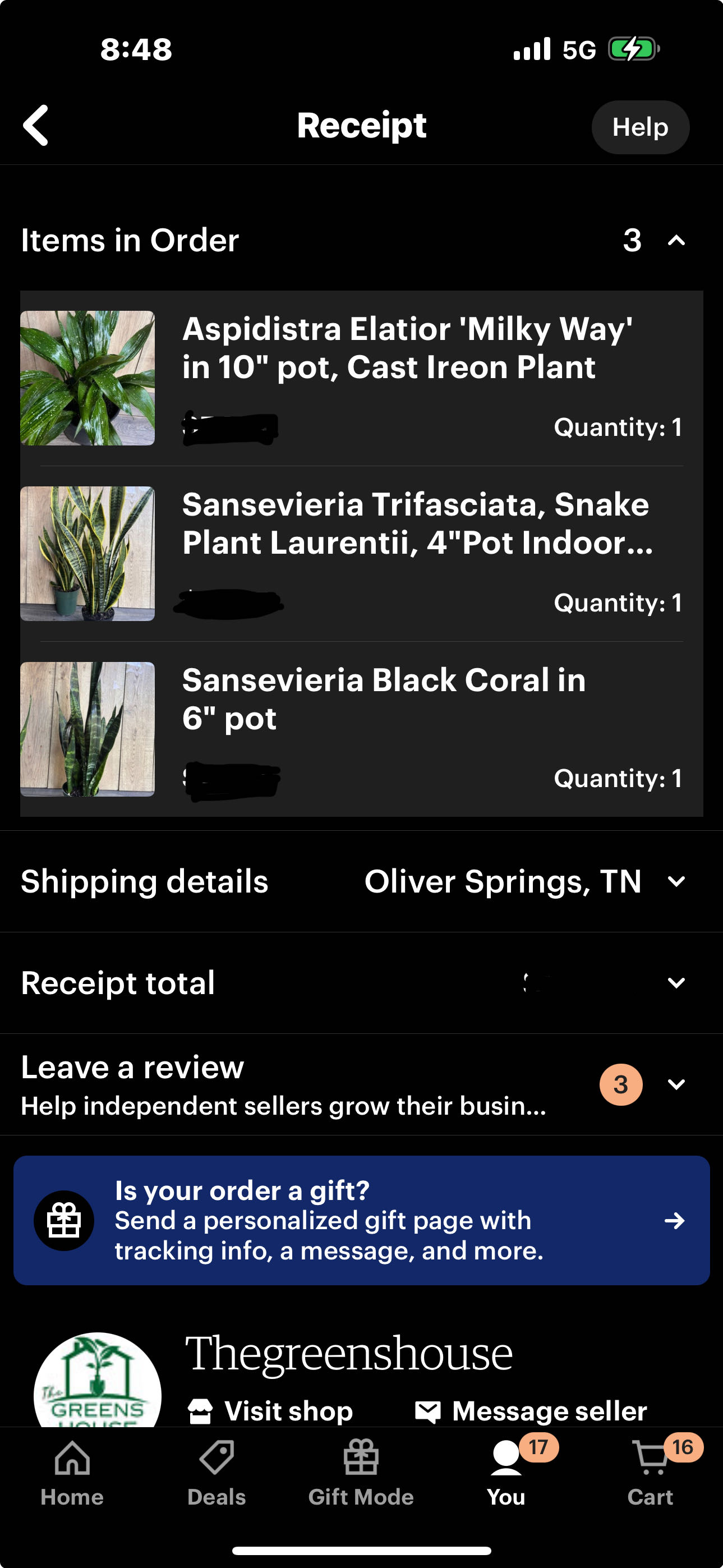Visit the Thegreenshouse shop

tap(271, 1411)
